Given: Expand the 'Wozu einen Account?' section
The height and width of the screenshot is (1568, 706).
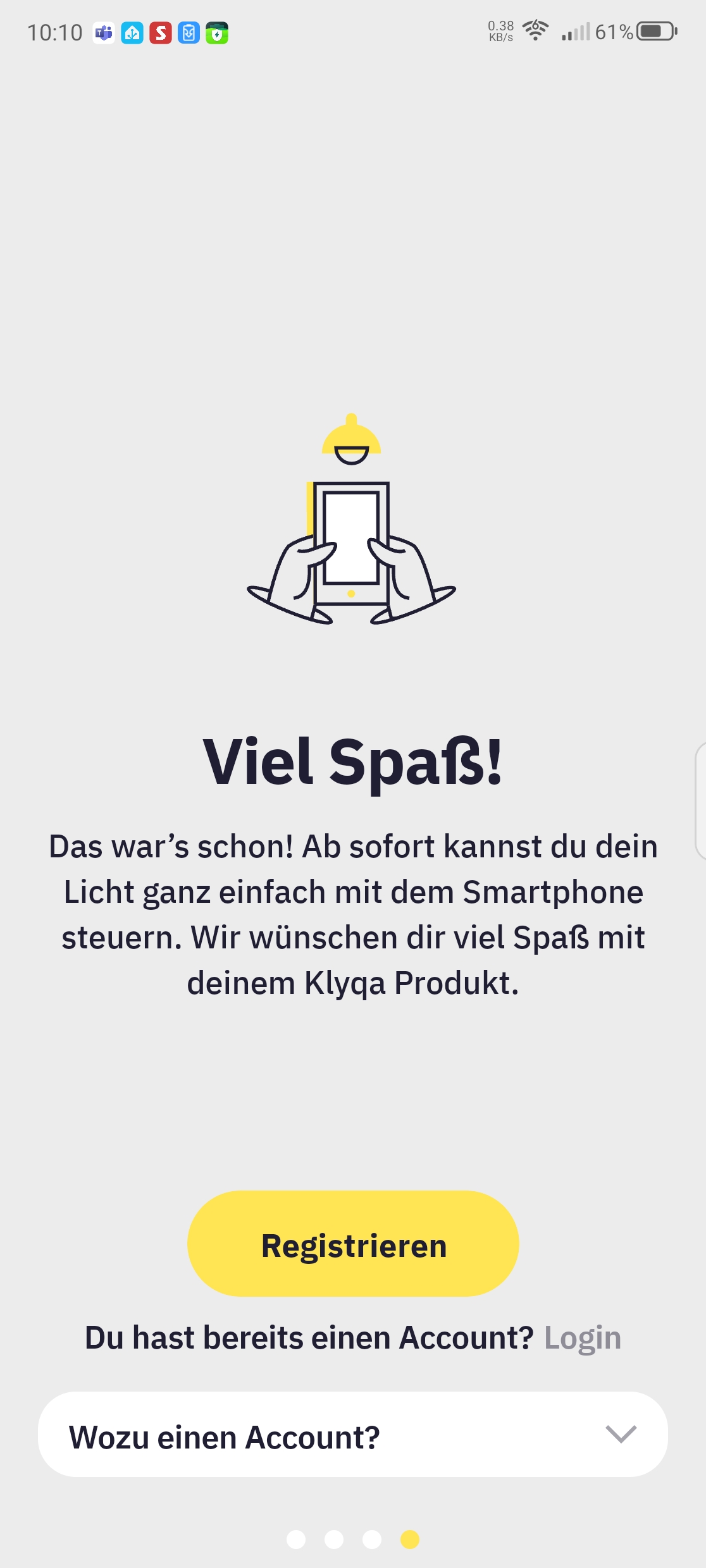Looking at the screenshot, I should click(x=353, y=1435).
